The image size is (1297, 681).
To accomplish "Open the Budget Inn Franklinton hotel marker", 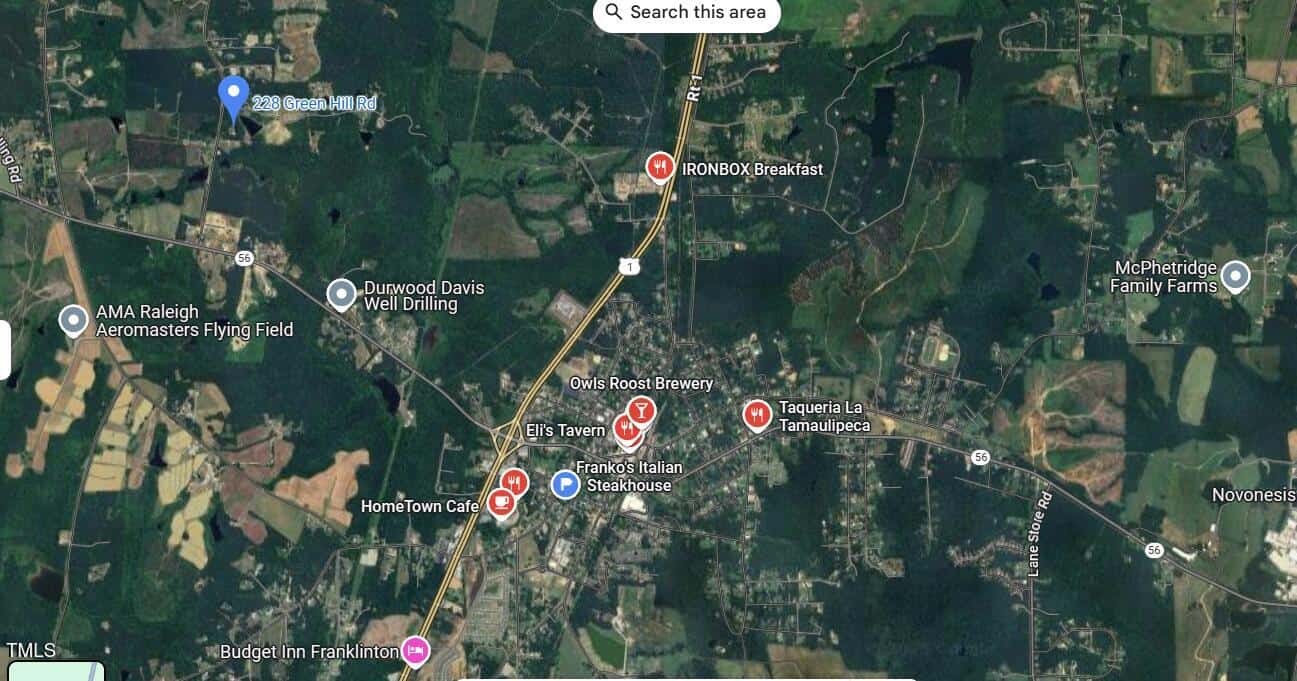I will pos(415,652).
